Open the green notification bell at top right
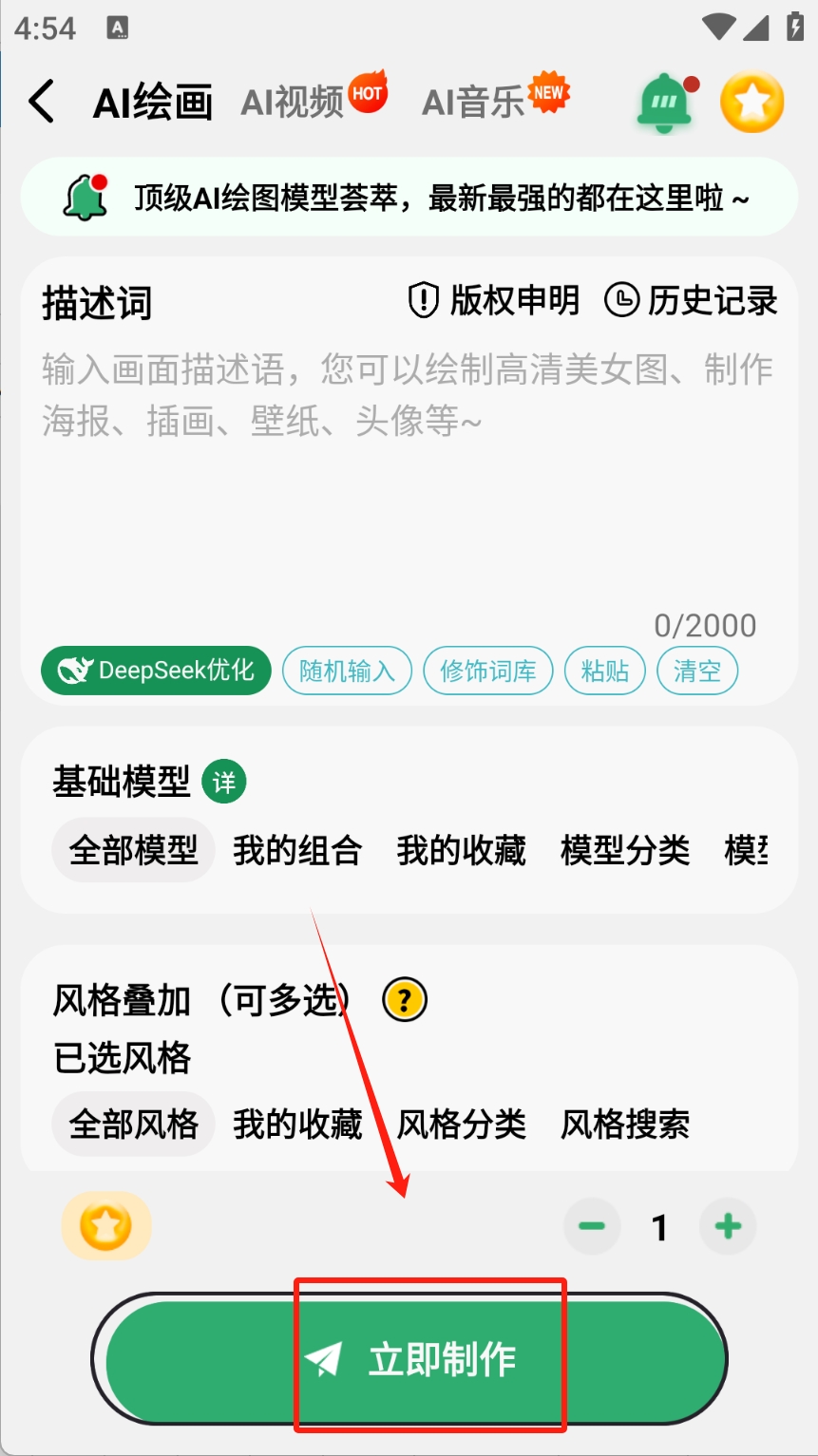 (x=665, y=102)
